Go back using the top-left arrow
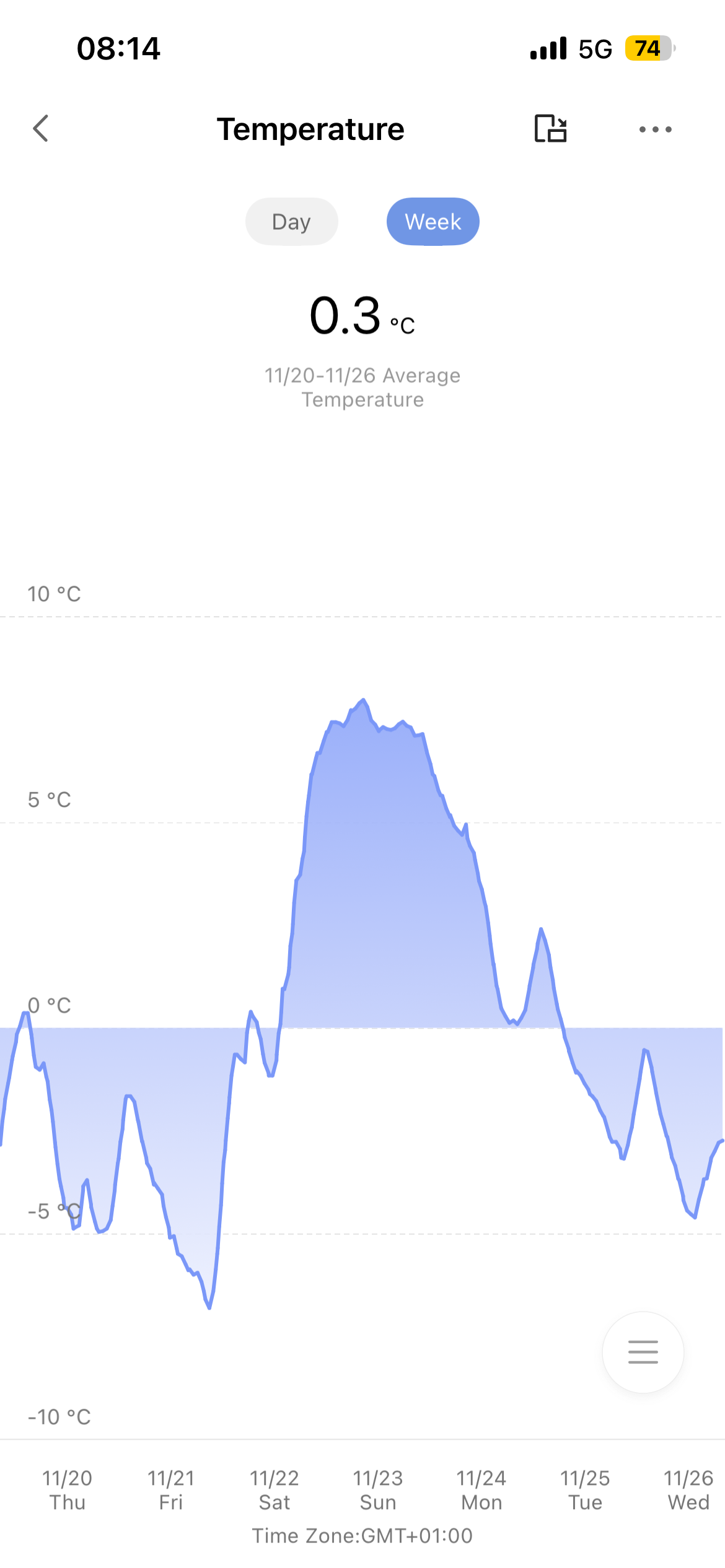725x1568 pixels. 41,129
